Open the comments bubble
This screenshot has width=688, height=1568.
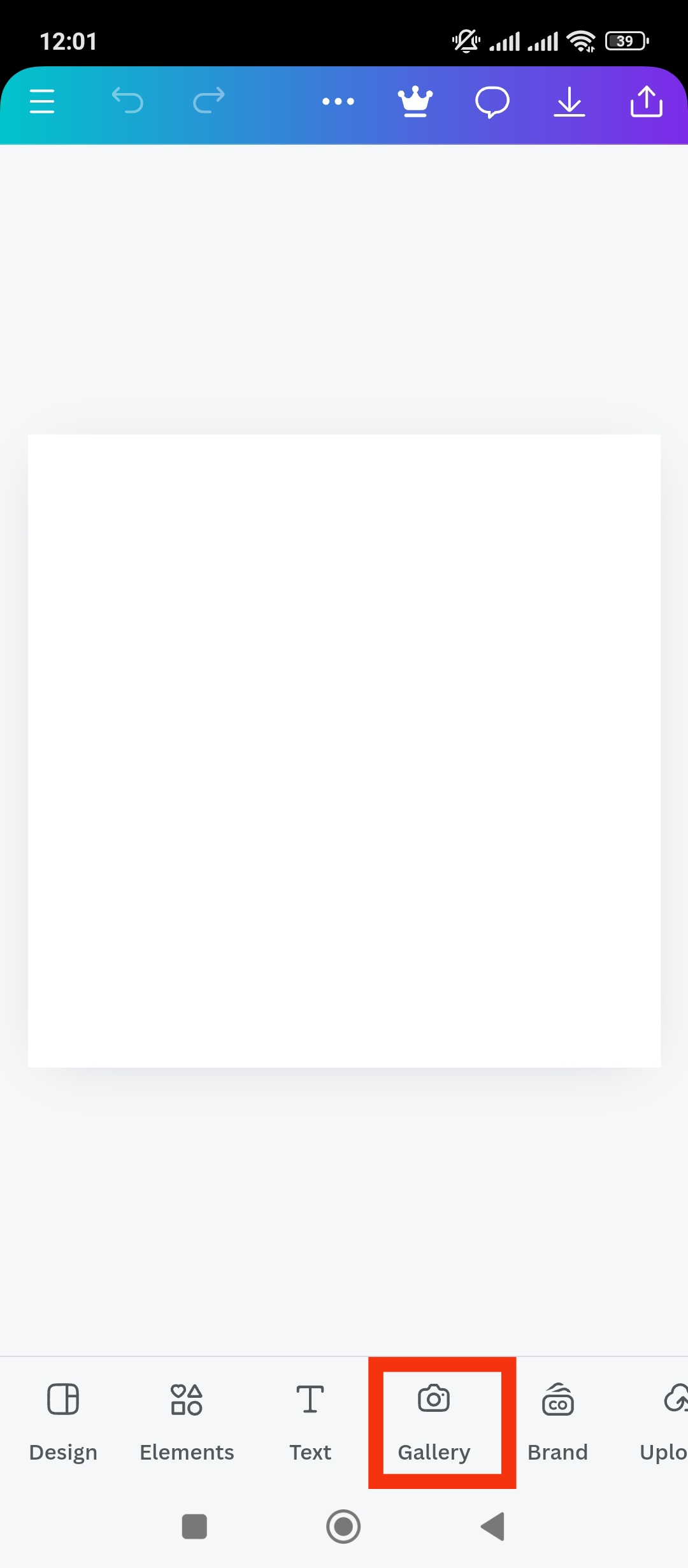click(x=492, y=102)
